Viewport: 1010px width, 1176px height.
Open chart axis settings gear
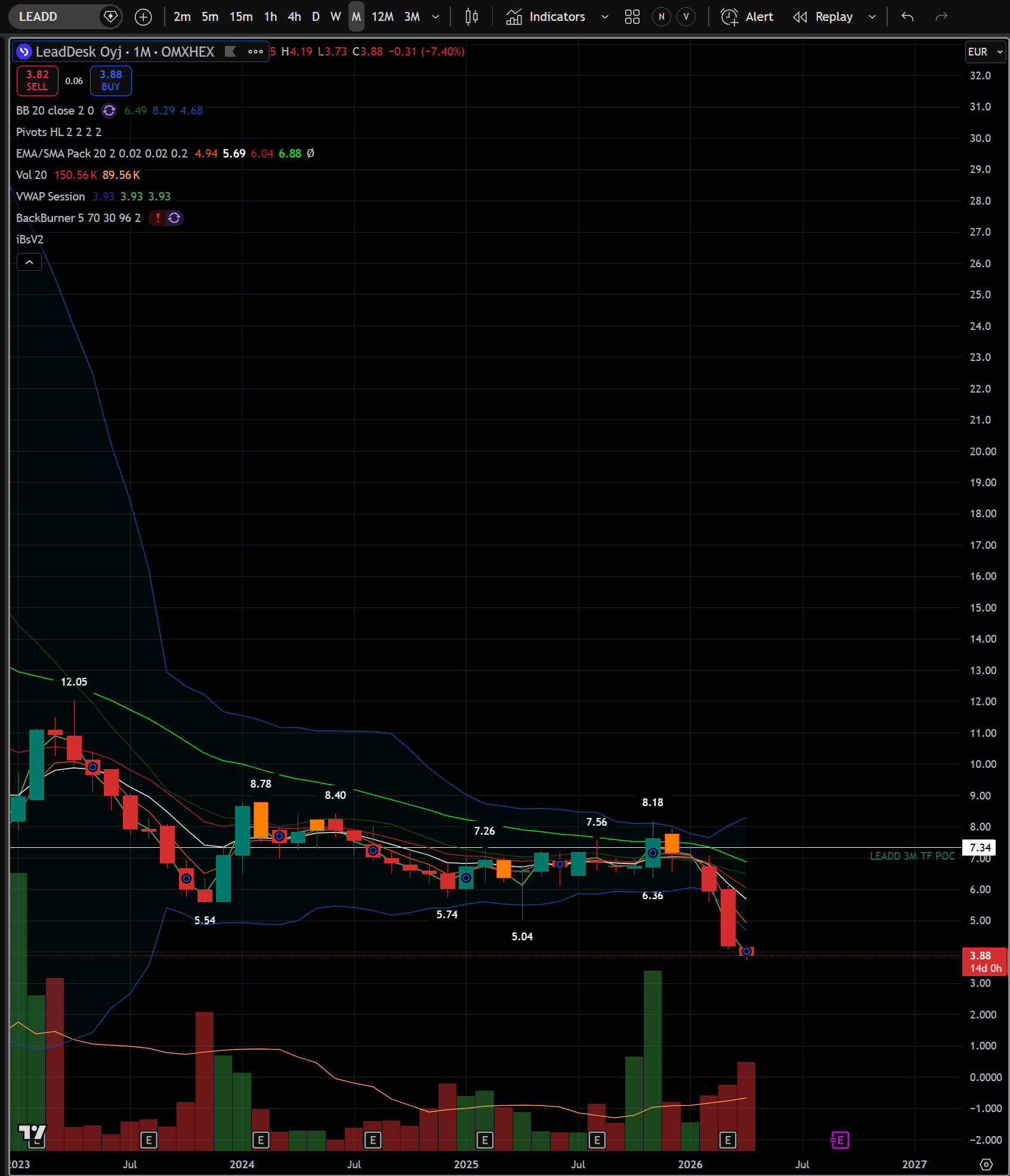coord(986,1164)
